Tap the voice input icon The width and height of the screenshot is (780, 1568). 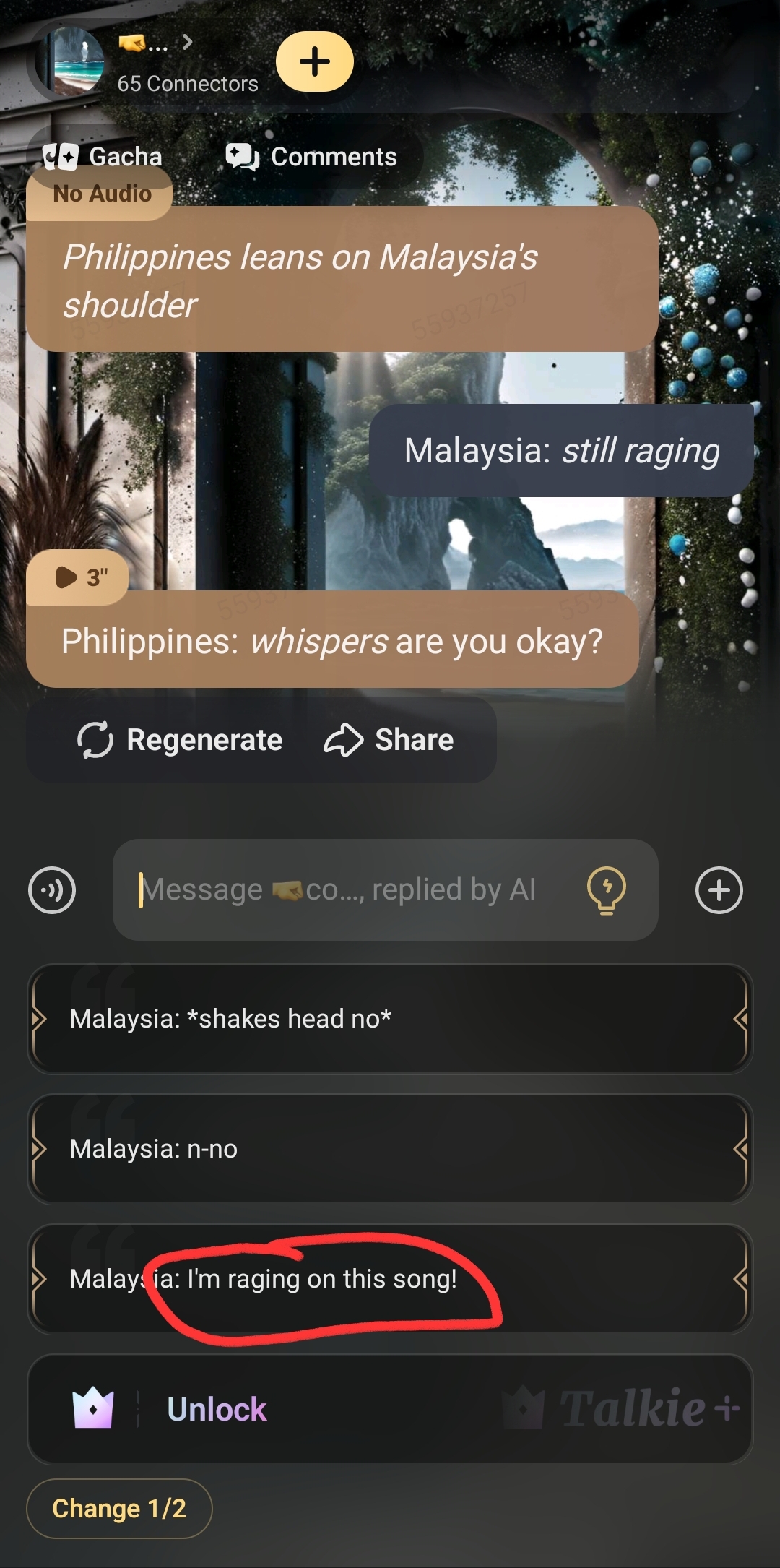(x=52, y=889)
